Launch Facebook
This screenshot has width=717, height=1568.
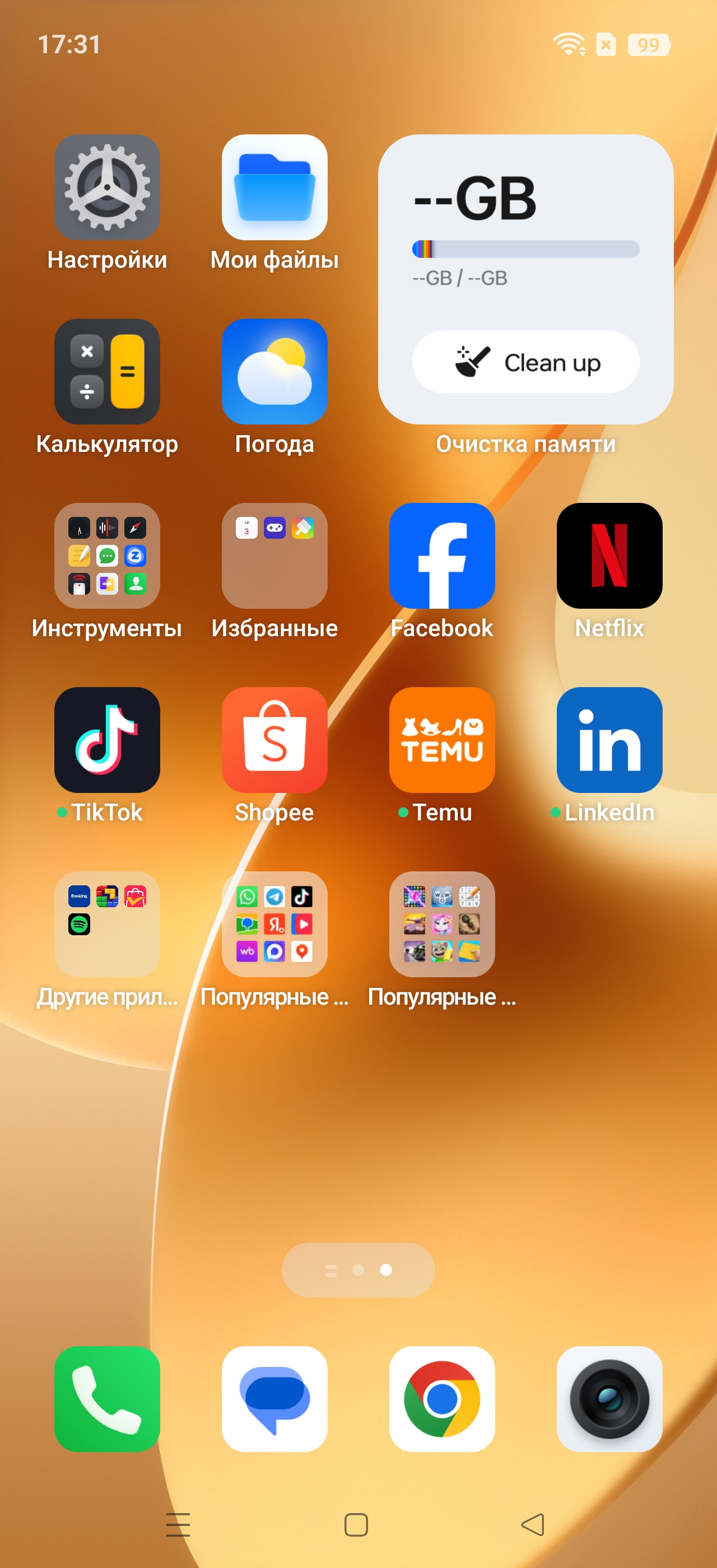pos(442,556)
